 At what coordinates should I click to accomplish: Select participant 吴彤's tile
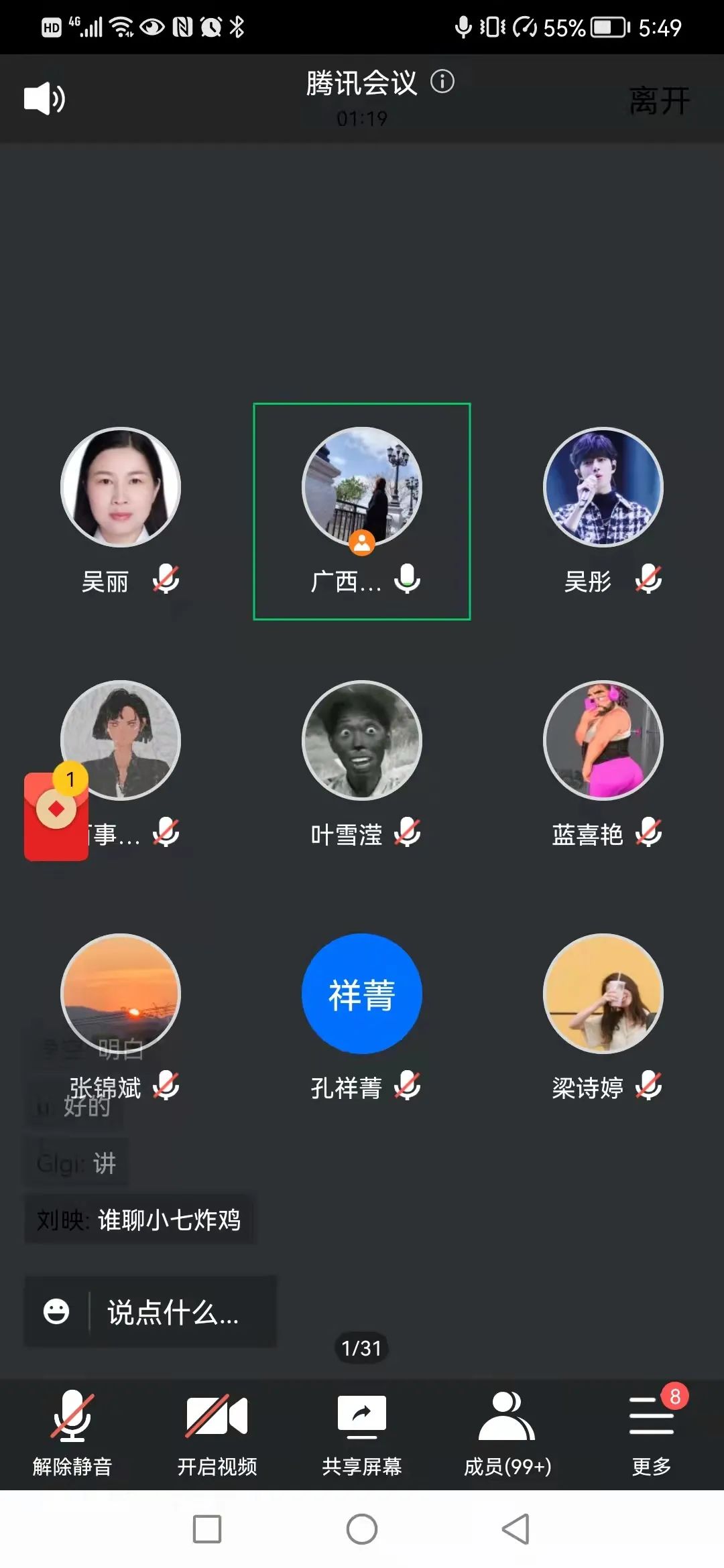pos(603,487)
